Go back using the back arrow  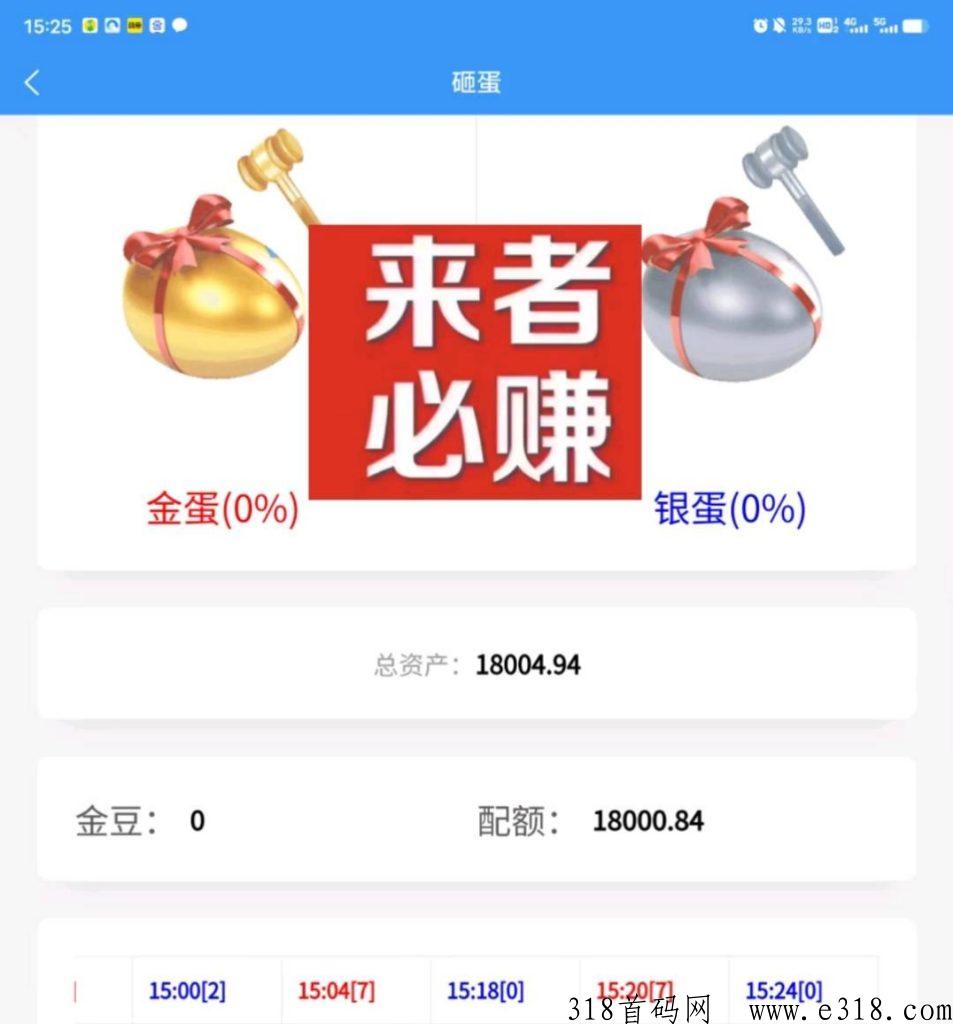coord(33,83)
